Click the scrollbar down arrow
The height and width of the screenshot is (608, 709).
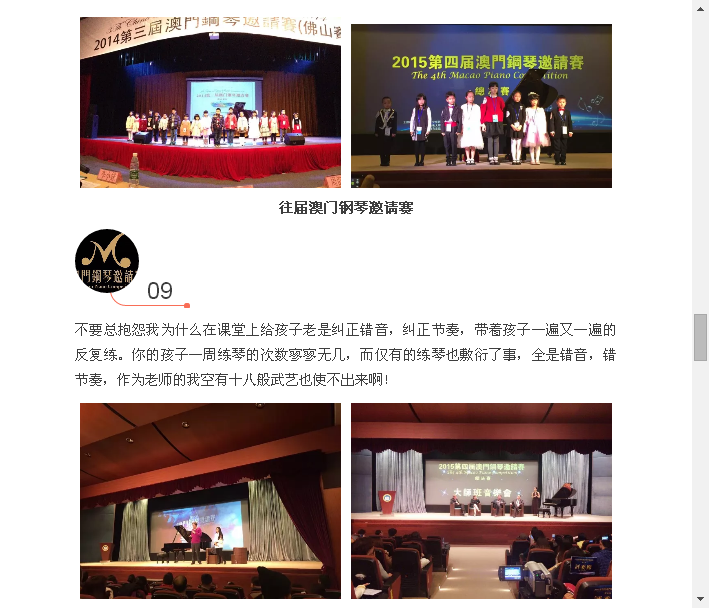point(700,600)
